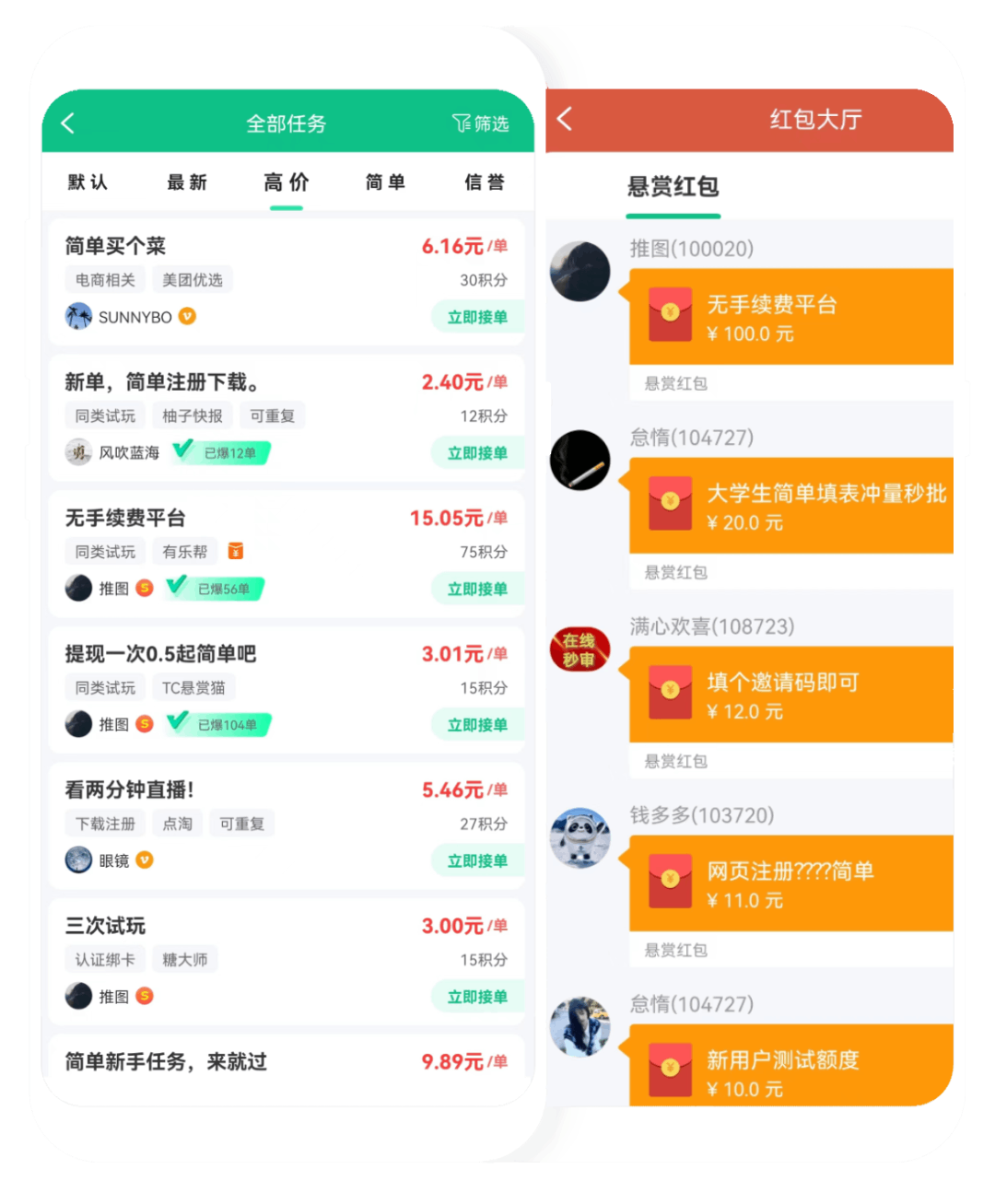
Task: Select the 可重复 tag under 新单简单注册下载
Action: pos(272,415)
